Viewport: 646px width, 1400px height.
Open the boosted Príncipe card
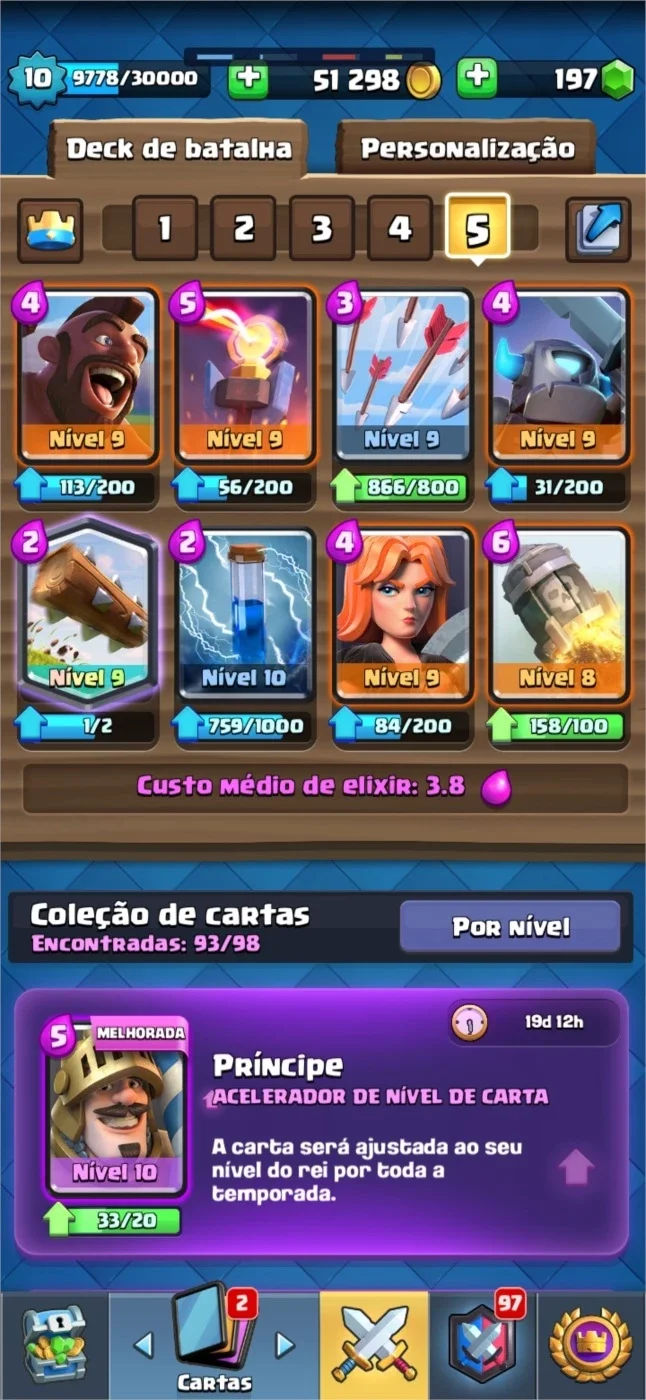click(x=116, y=1110)
